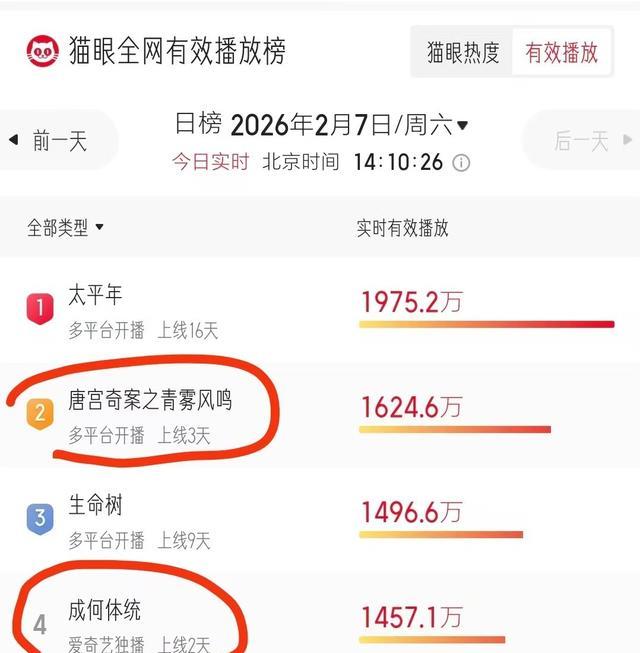Select the 有效播放 tab

point(561,53)
